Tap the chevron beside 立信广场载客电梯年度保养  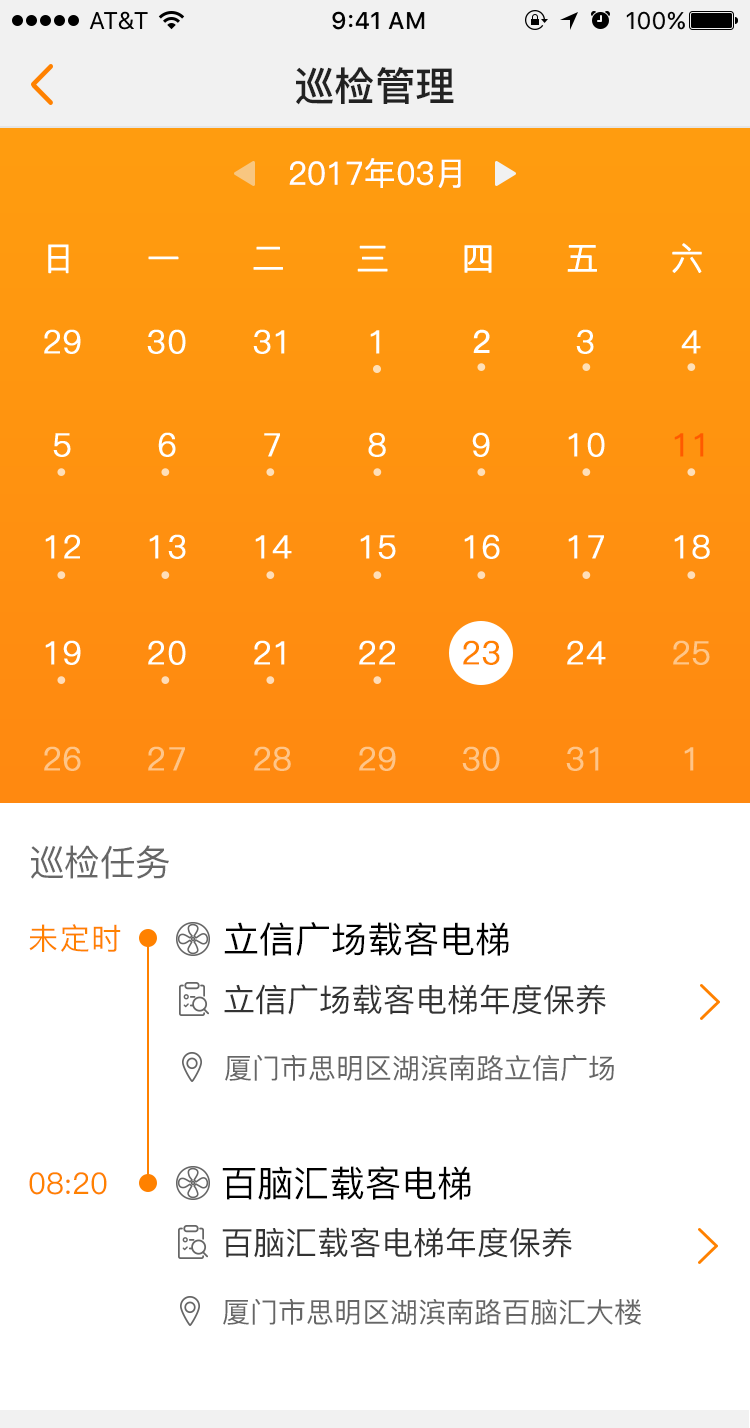coord(709,1001)
